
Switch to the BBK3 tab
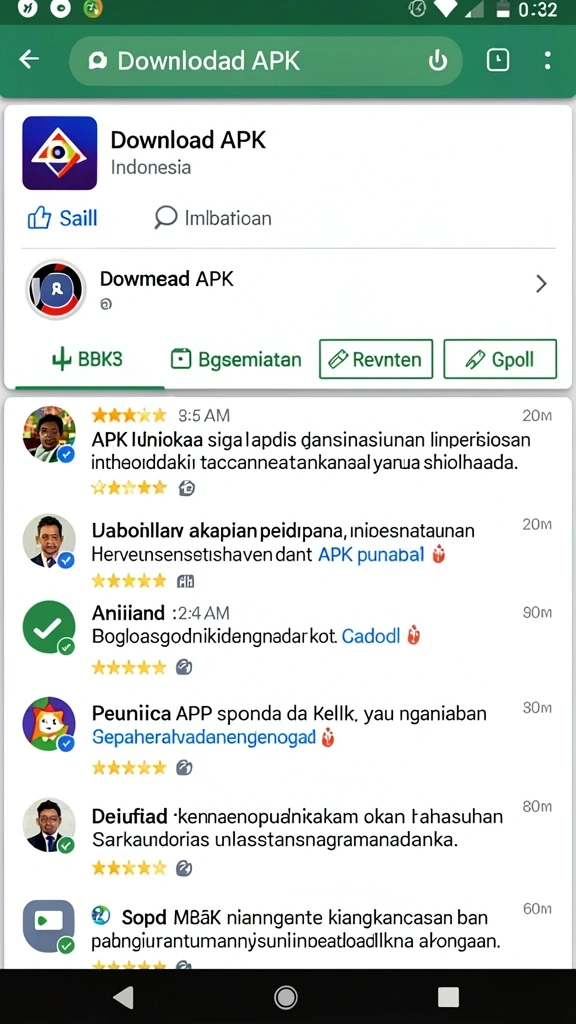click(88, 360)
